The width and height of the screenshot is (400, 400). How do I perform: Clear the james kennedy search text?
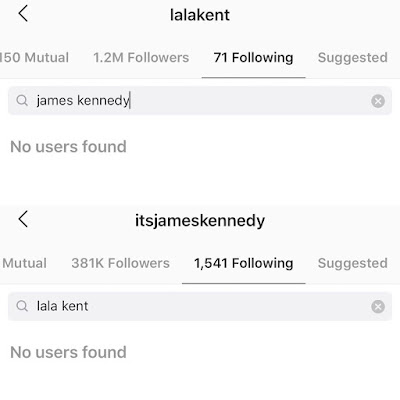point(378,101)
